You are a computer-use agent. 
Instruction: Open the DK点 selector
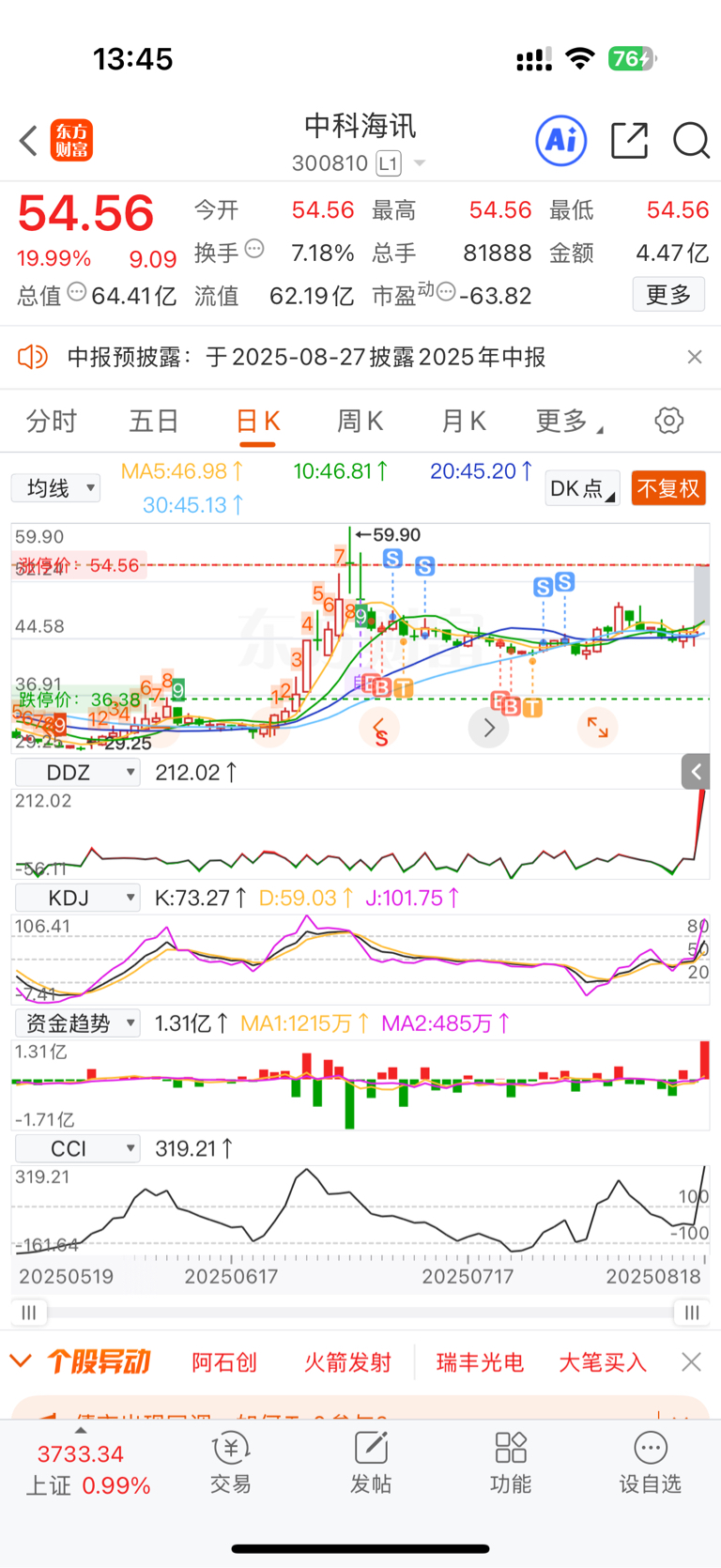(582, 488)
